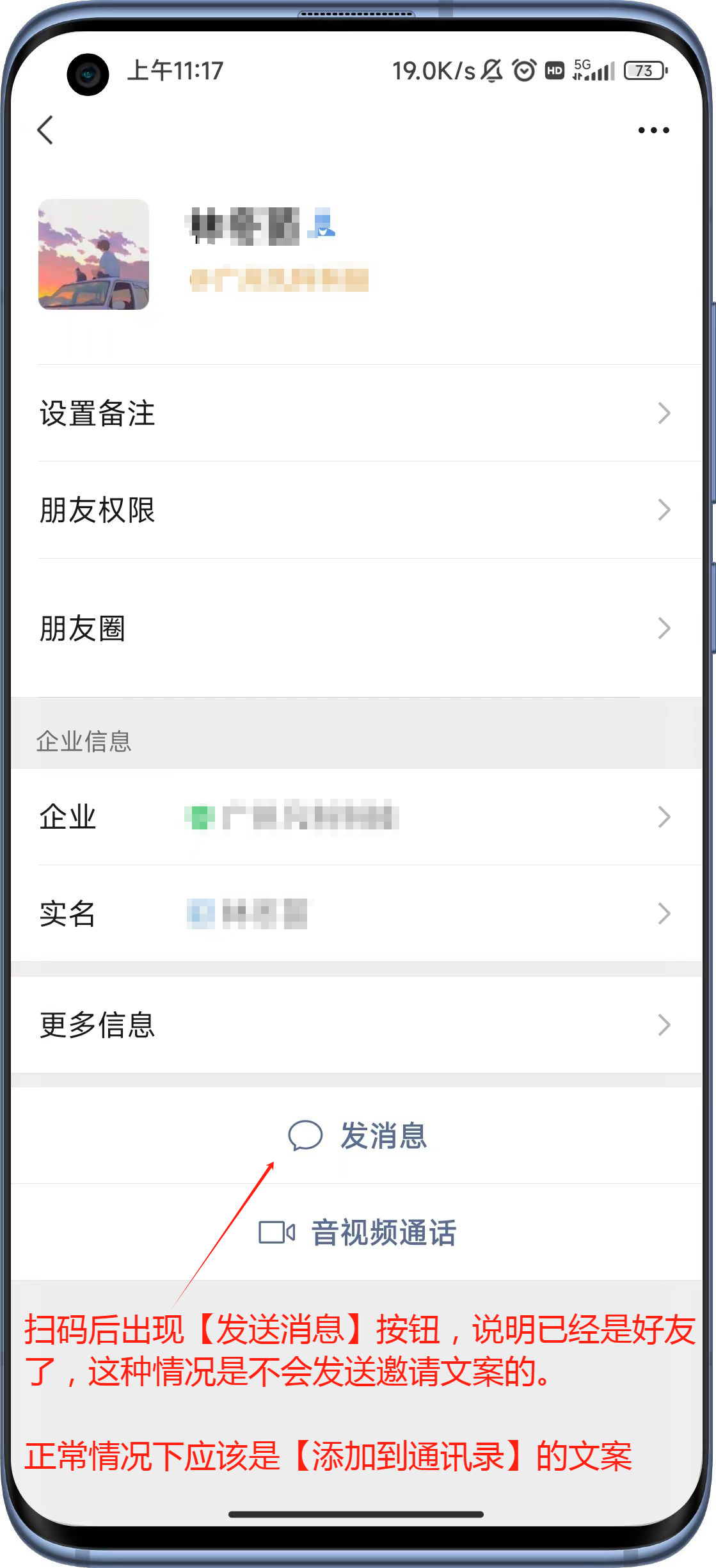The image size is (716, 1568).
Task: Go back with the top-left arrow
Action: [45, 131]
